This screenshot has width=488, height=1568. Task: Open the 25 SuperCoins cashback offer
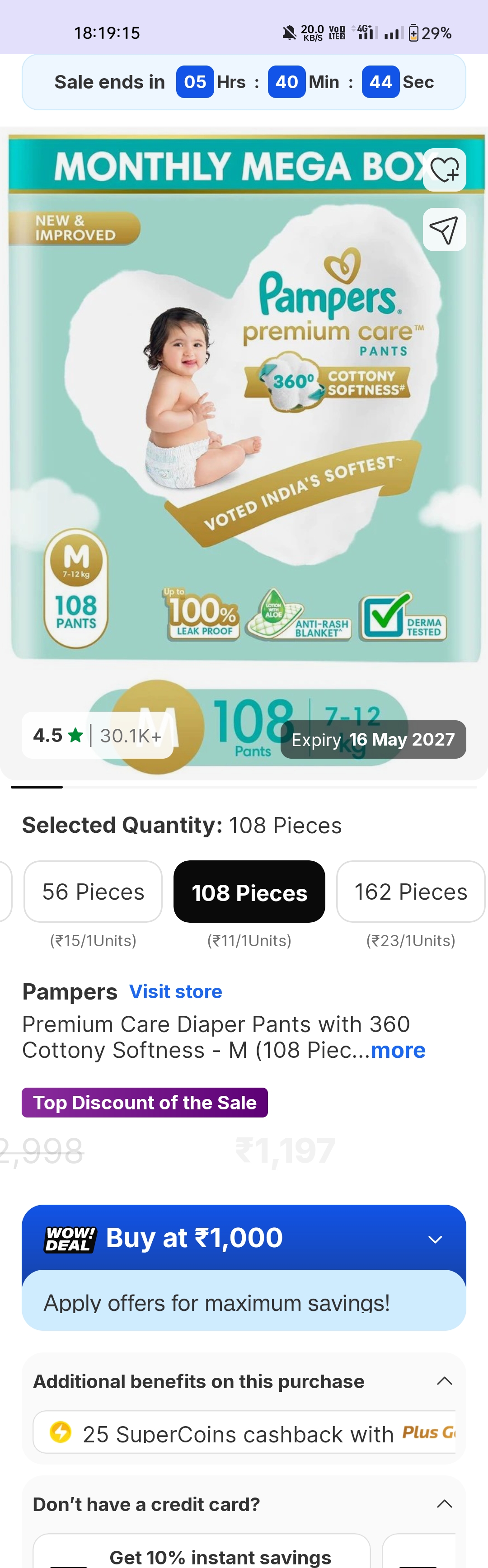pyautogui.click(x=244, y=1433)
